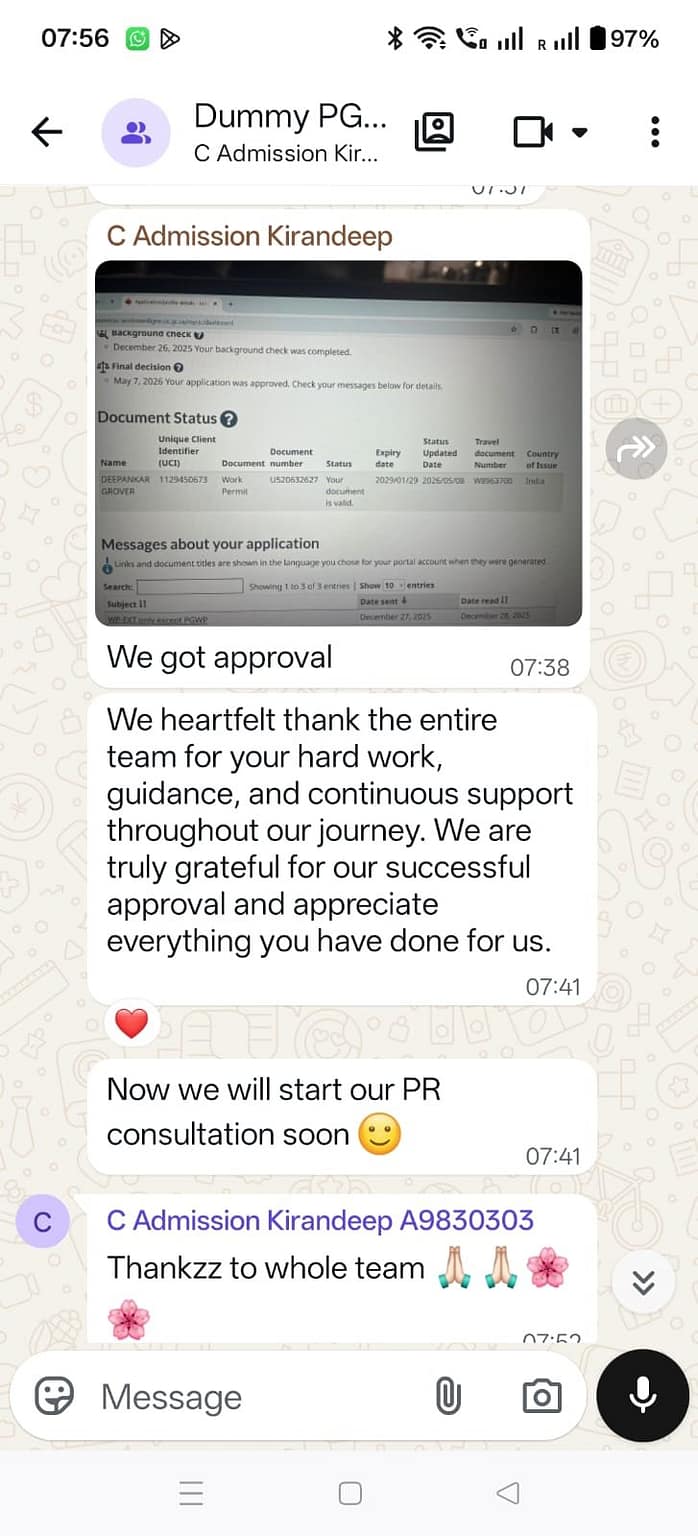
Task: Open the camera from message bar
Action: (542, 1396)
